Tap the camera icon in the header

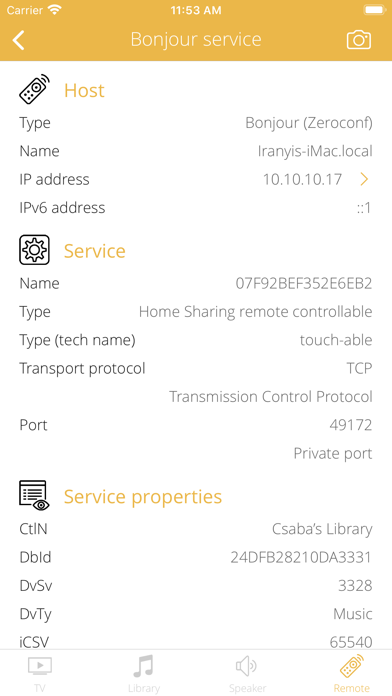click(x=359, y=40)
